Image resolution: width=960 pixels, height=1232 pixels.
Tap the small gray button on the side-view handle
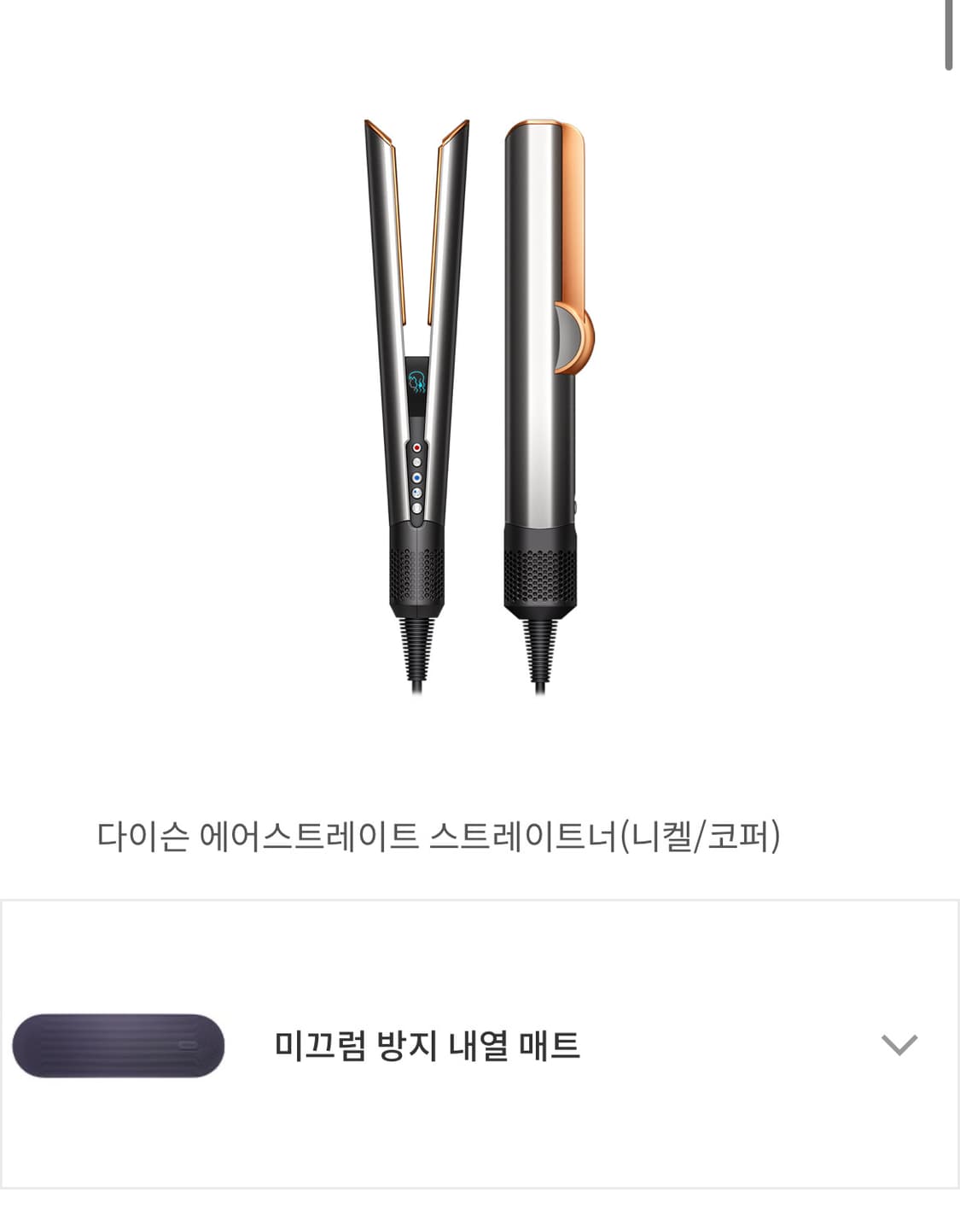pyautogui.click(x=574, y=506)
